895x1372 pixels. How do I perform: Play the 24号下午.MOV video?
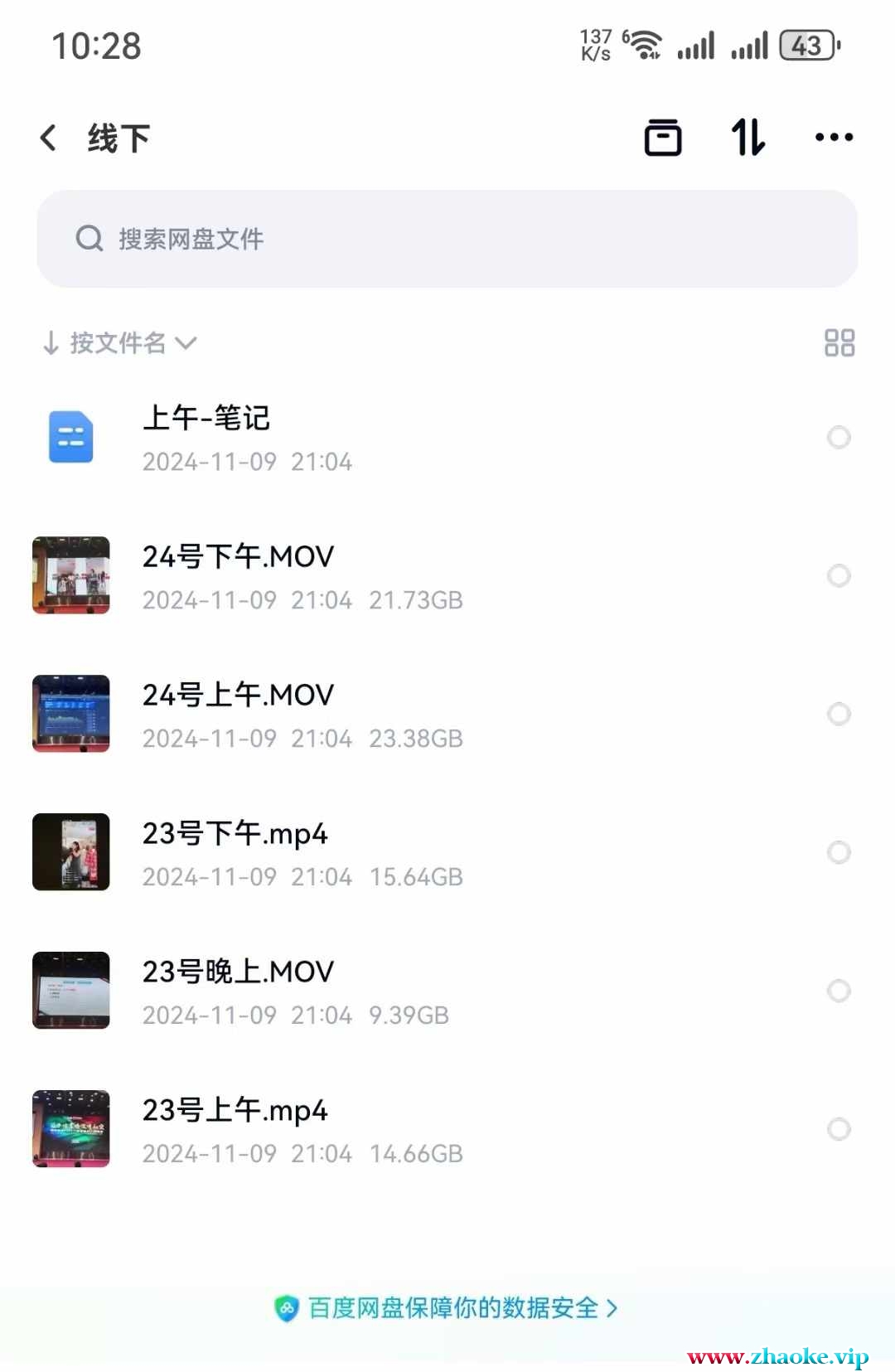pos(238,557)
